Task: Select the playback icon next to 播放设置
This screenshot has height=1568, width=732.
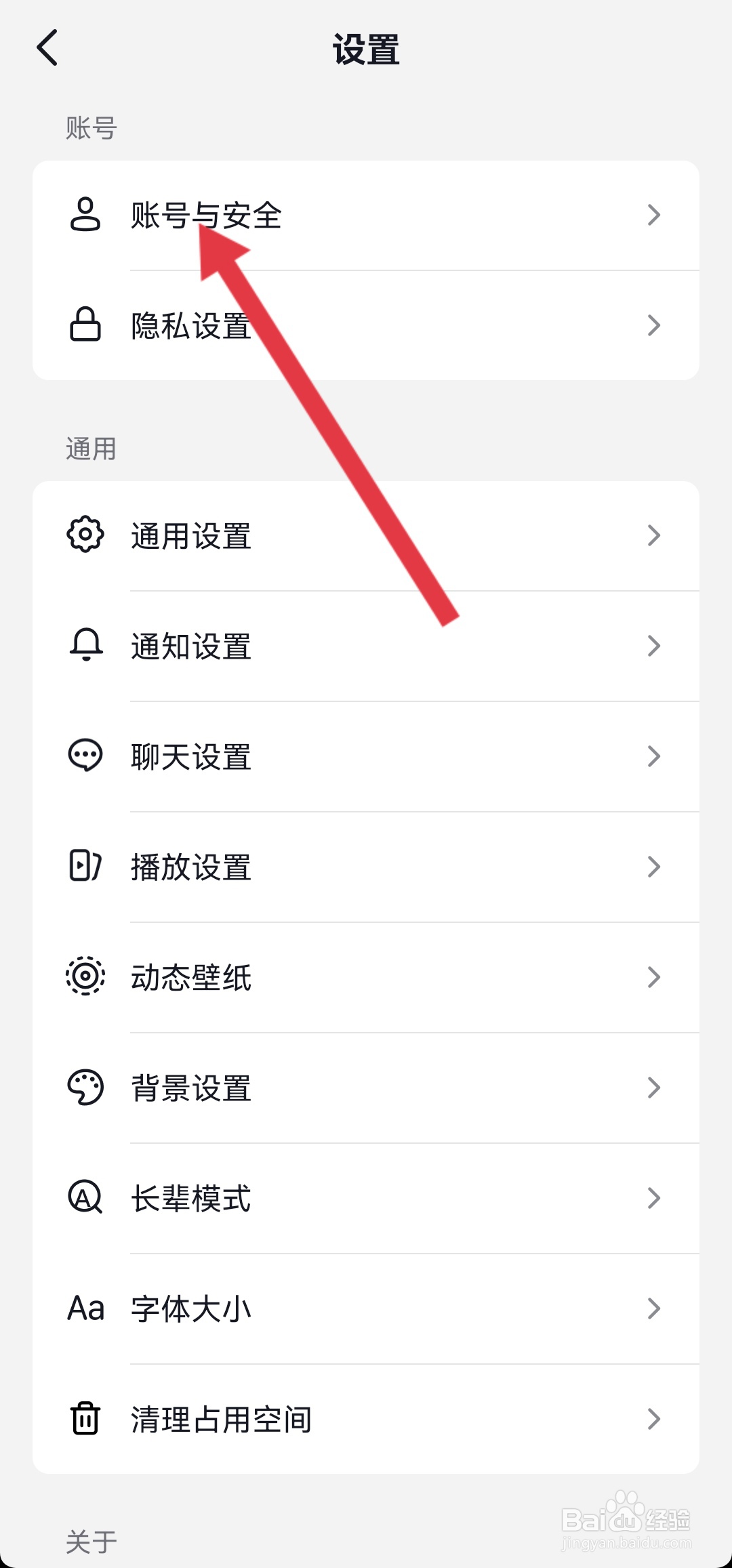Action: [x=85, y=867]
